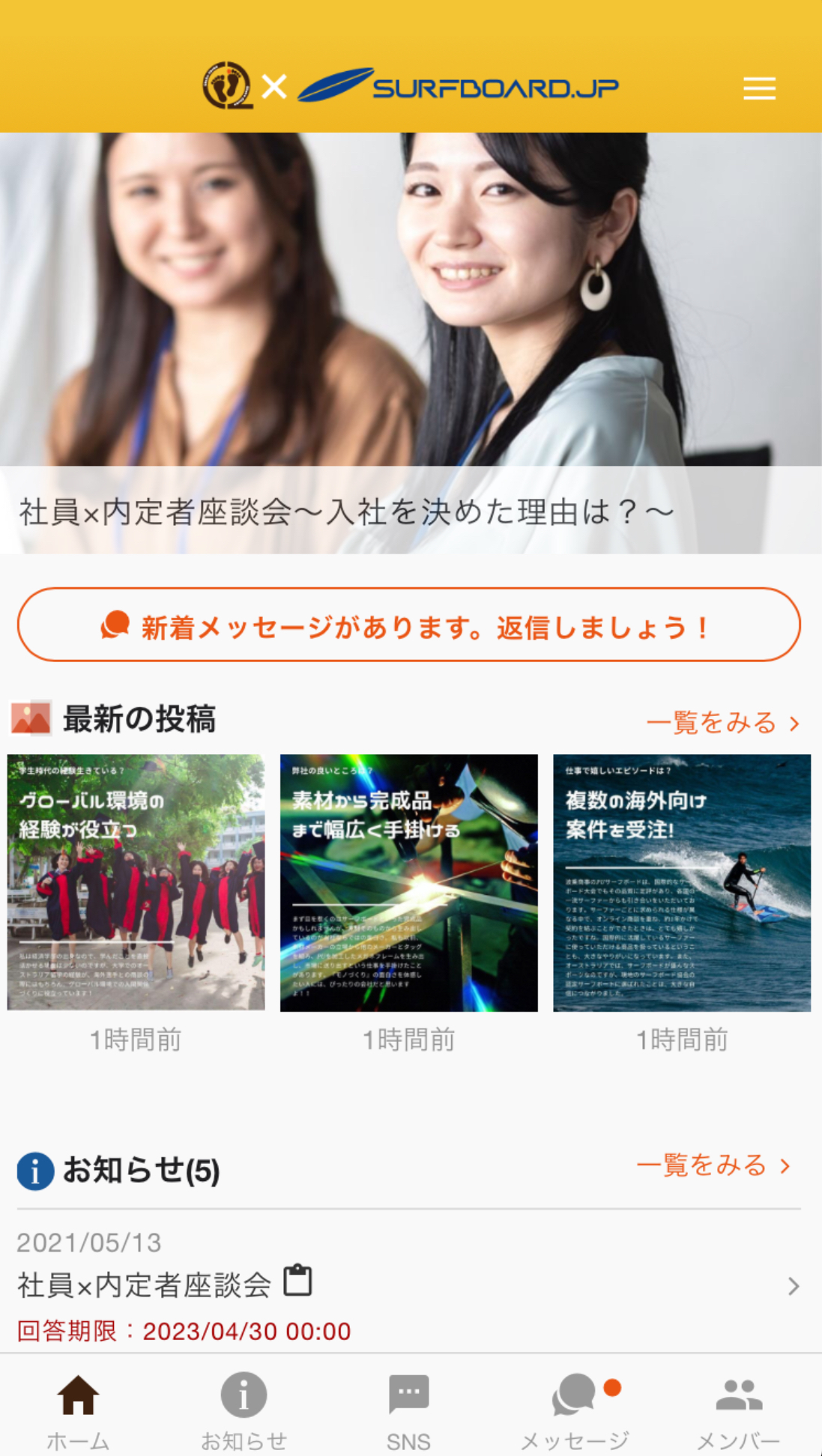Open the 社員×内定者座談会 banner article
This screenshot has height=1456, width=822.
(411, 345)
